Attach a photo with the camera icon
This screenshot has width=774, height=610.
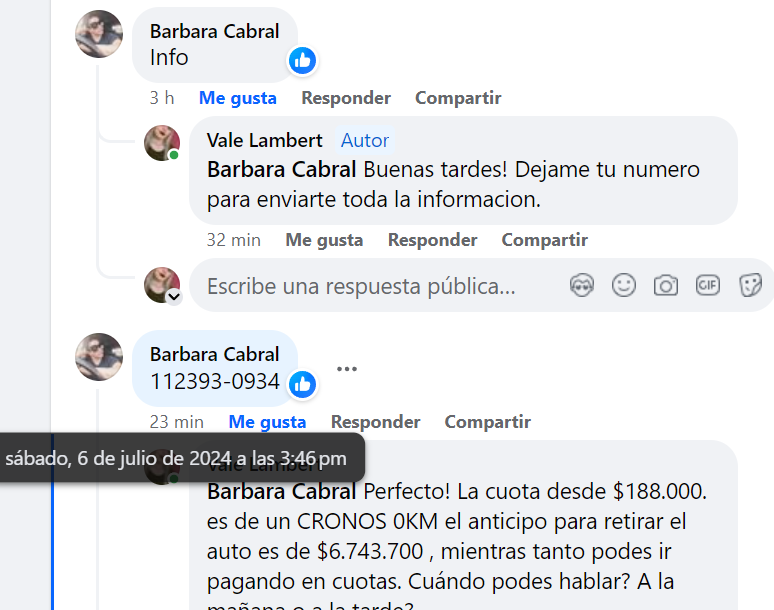pos(666,286)
